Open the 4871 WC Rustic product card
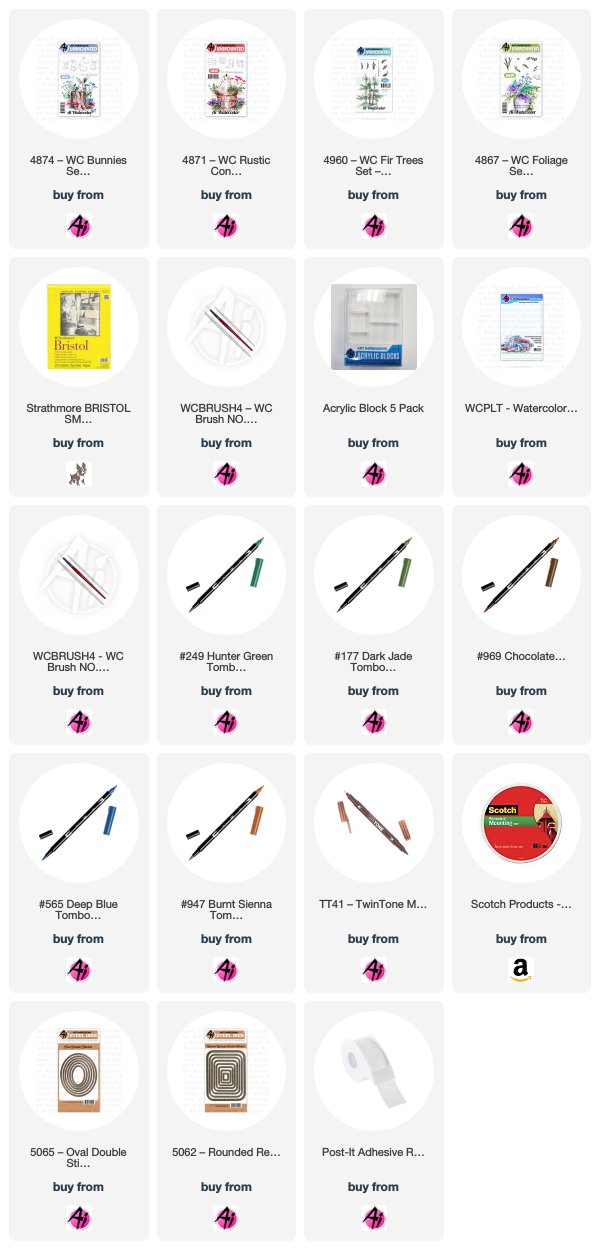 click(x=226, y=129)
